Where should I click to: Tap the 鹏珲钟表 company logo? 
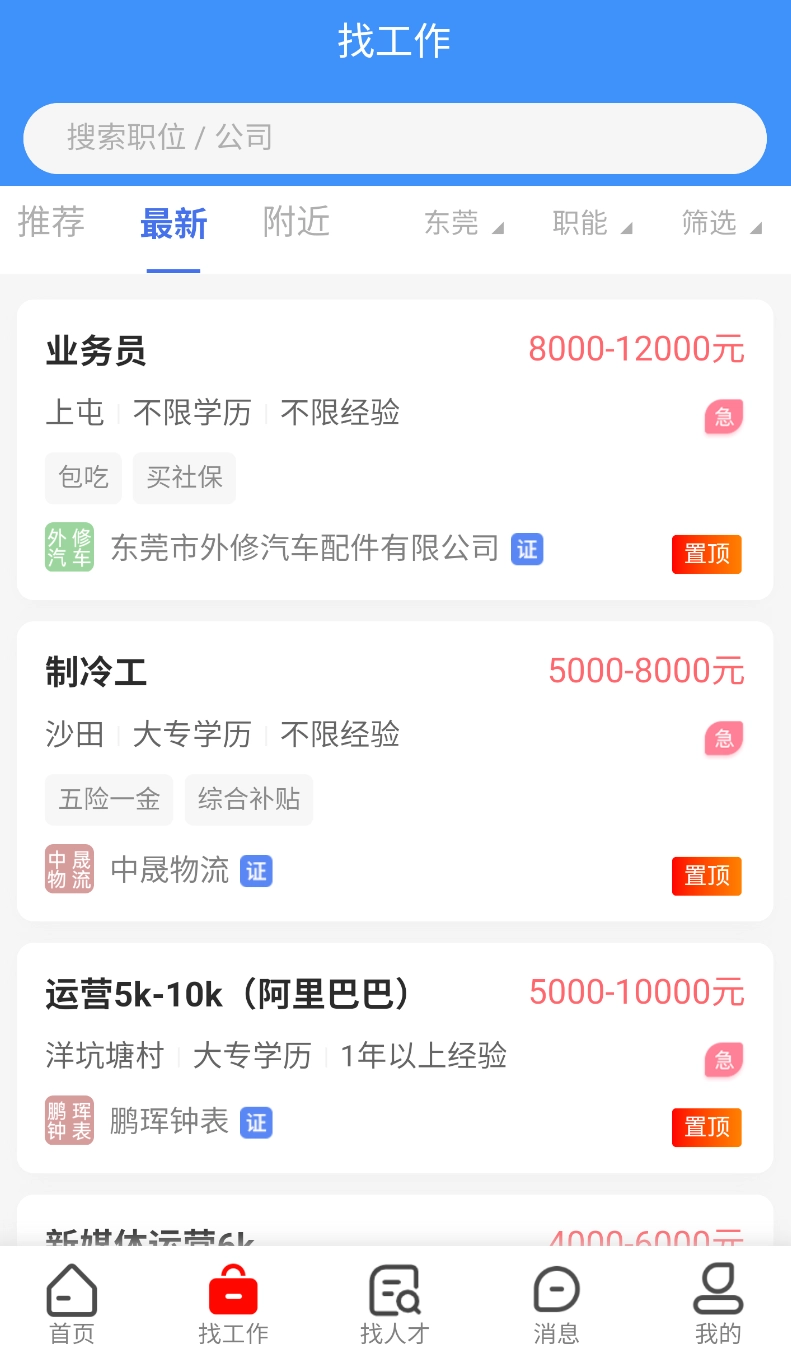pos(68,1121)
